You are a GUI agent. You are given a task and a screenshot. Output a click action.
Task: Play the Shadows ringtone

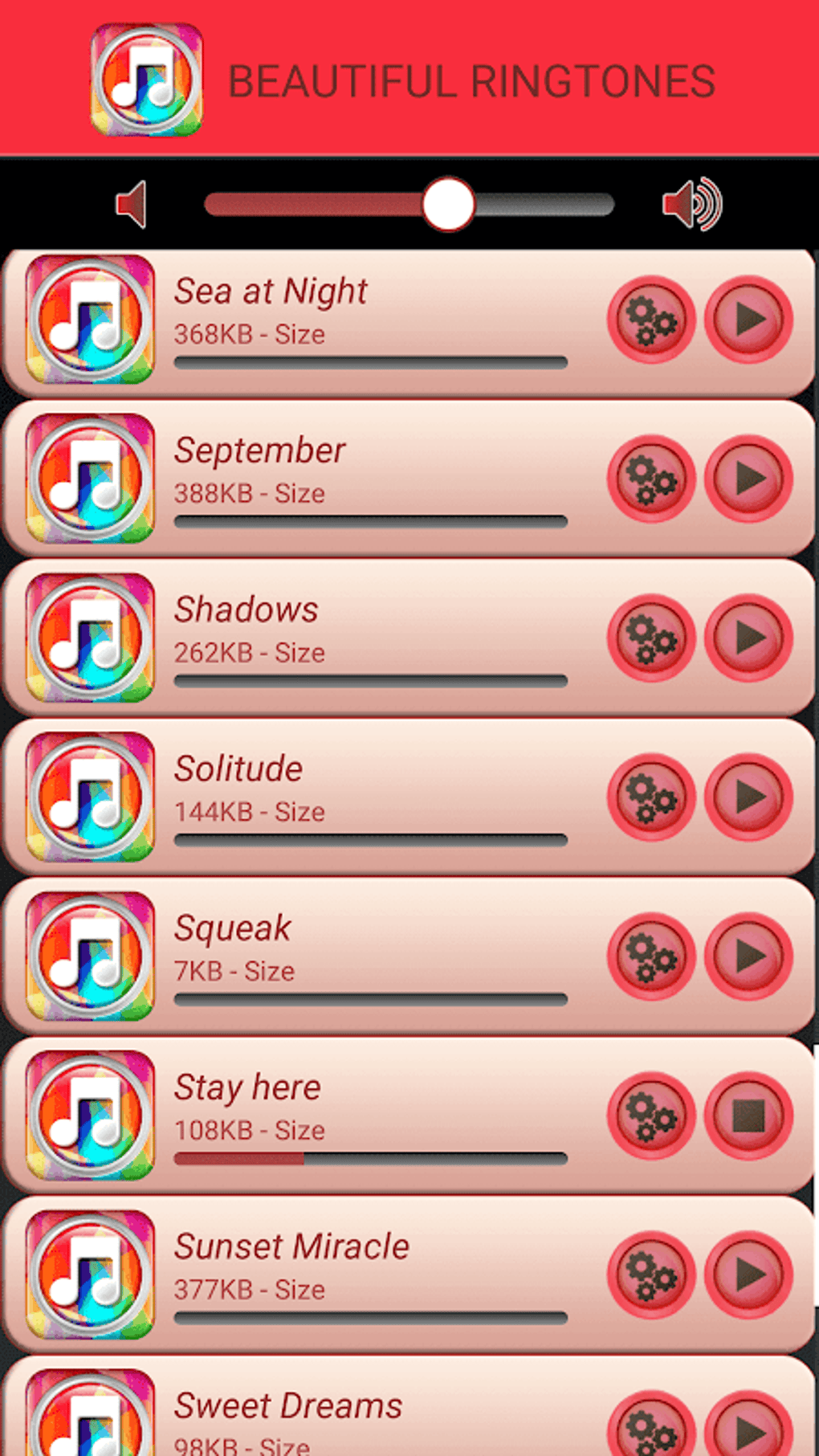pyautogui.click(x=747, y=637)
